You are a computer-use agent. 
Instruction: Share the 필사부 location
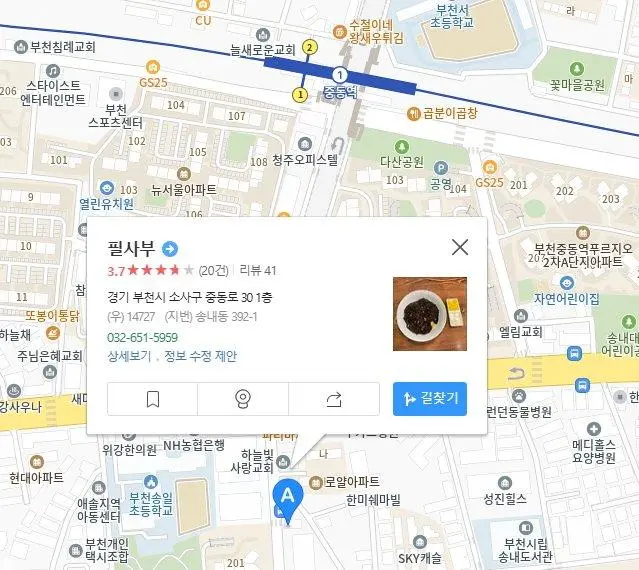(x=334, y=399)
